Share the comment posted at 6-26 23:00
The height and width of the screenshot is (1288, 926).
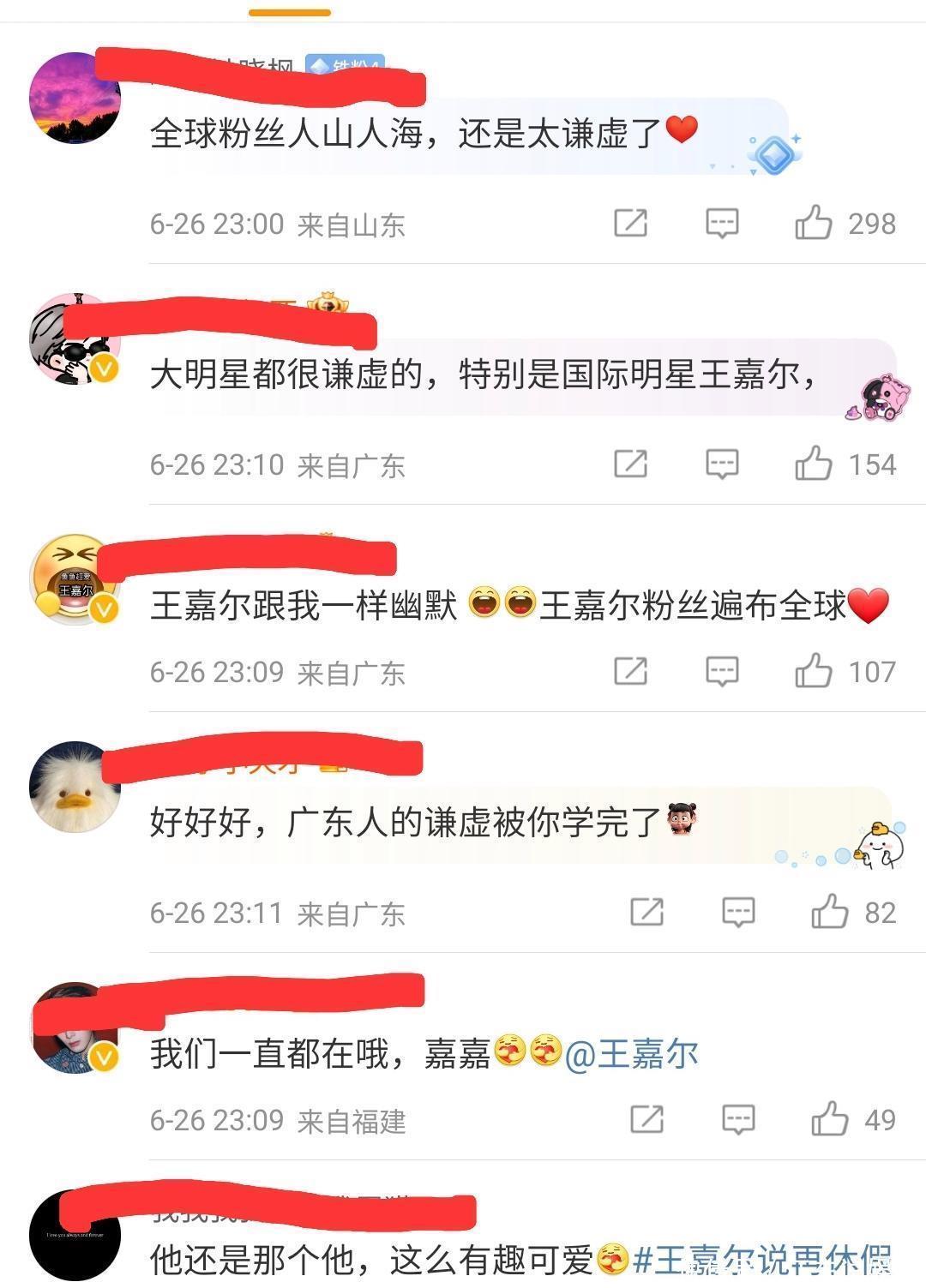pyautogui.click(x=630, y=224)
